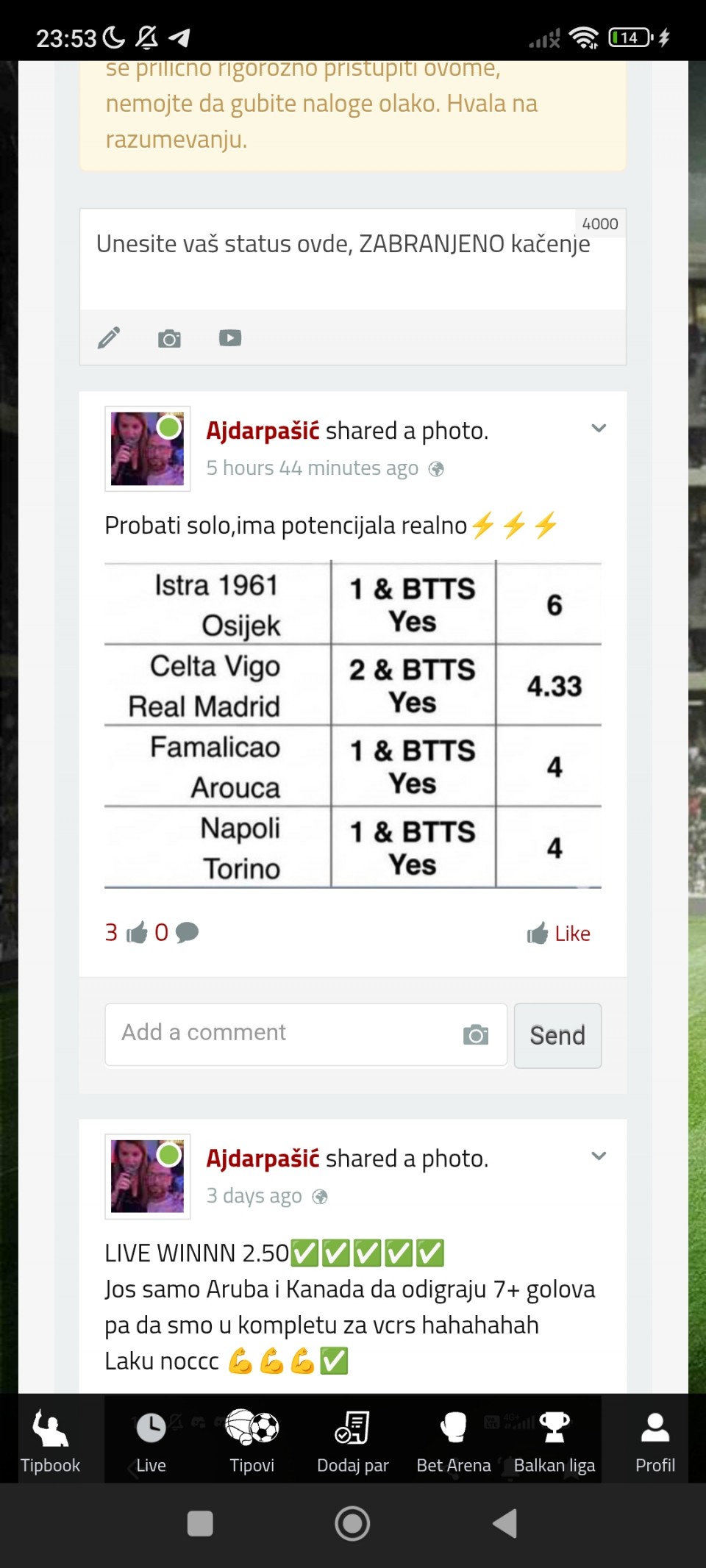The height and width of the screenshot is (1568, 706).
Task: Tap the pencil icon in status composer
Action: coord(109,338)
